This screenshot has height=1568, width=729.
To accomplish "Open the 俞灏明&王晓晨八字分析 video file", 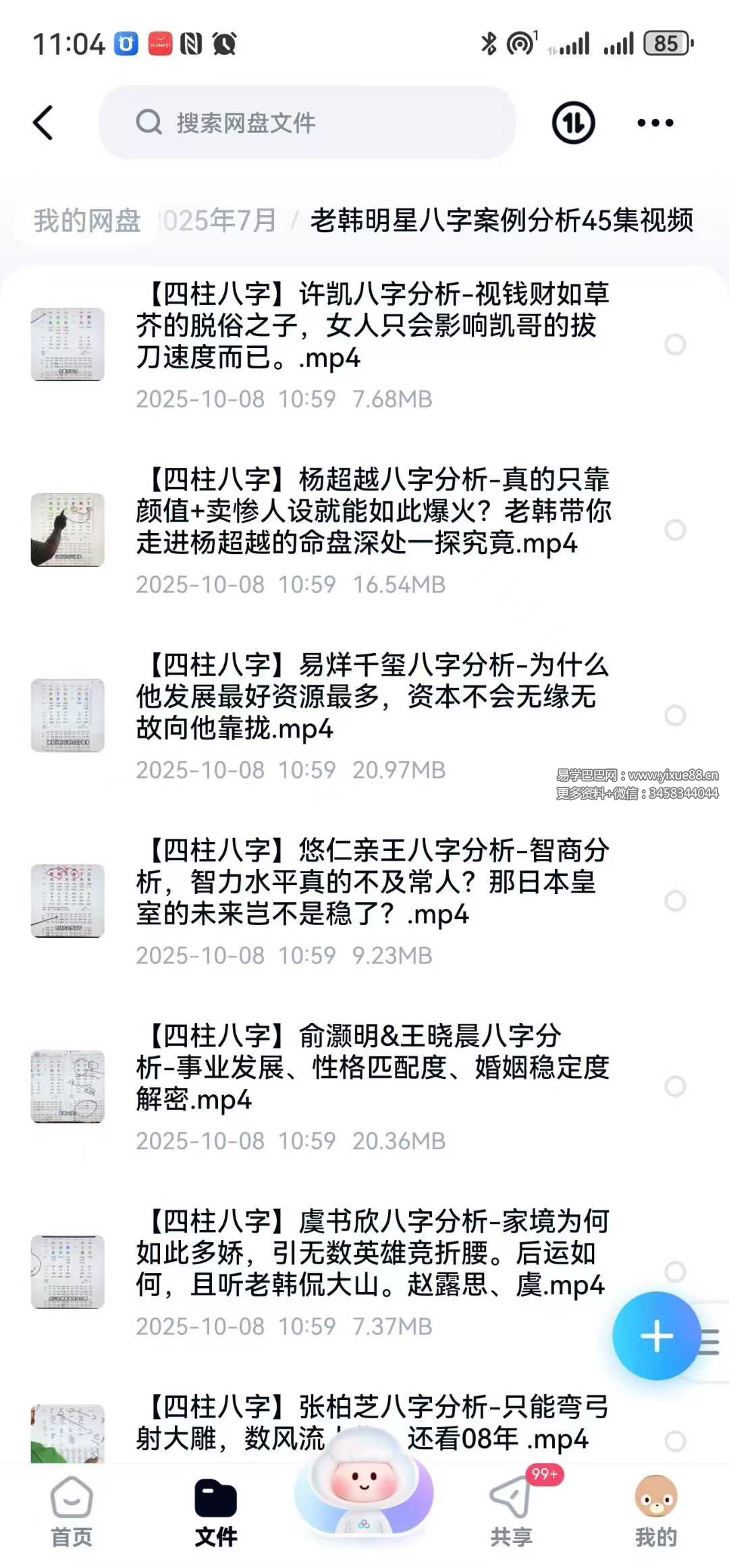I will pyautogui.click(x=371, y=1067).
